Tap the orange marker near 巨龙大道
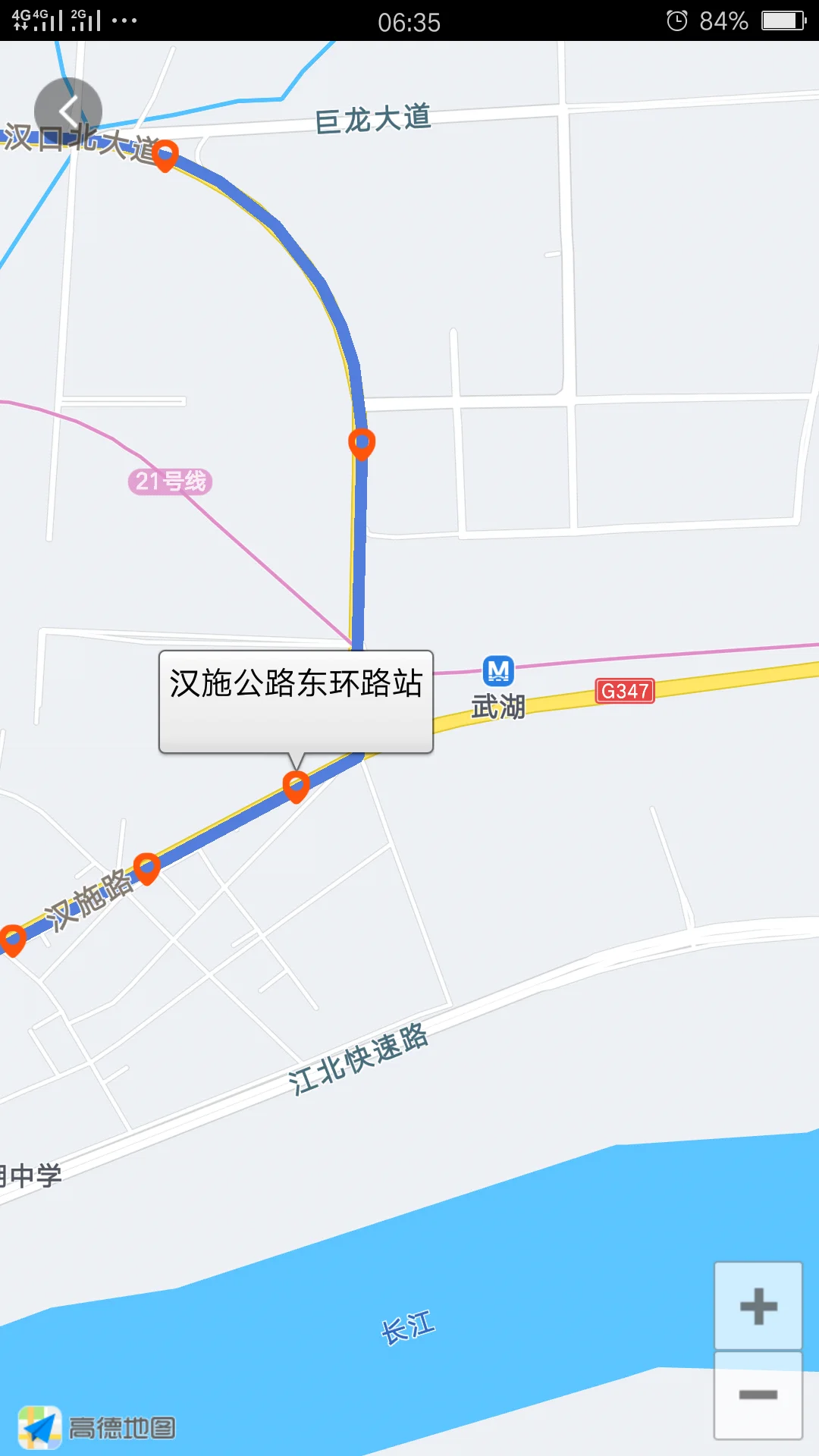819x1456 pixels. point(167,155)
